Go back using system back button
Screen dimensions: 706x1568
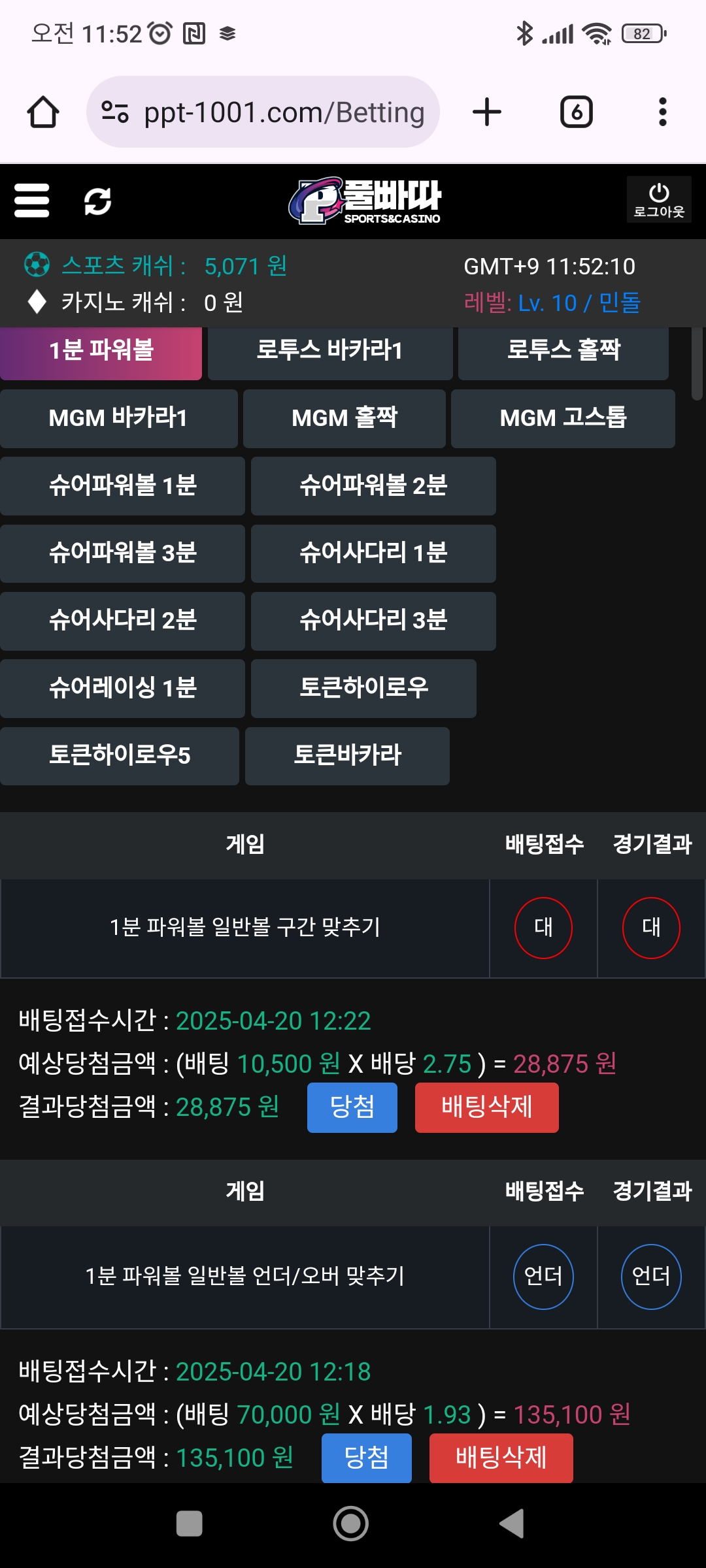click(512, 1524)
